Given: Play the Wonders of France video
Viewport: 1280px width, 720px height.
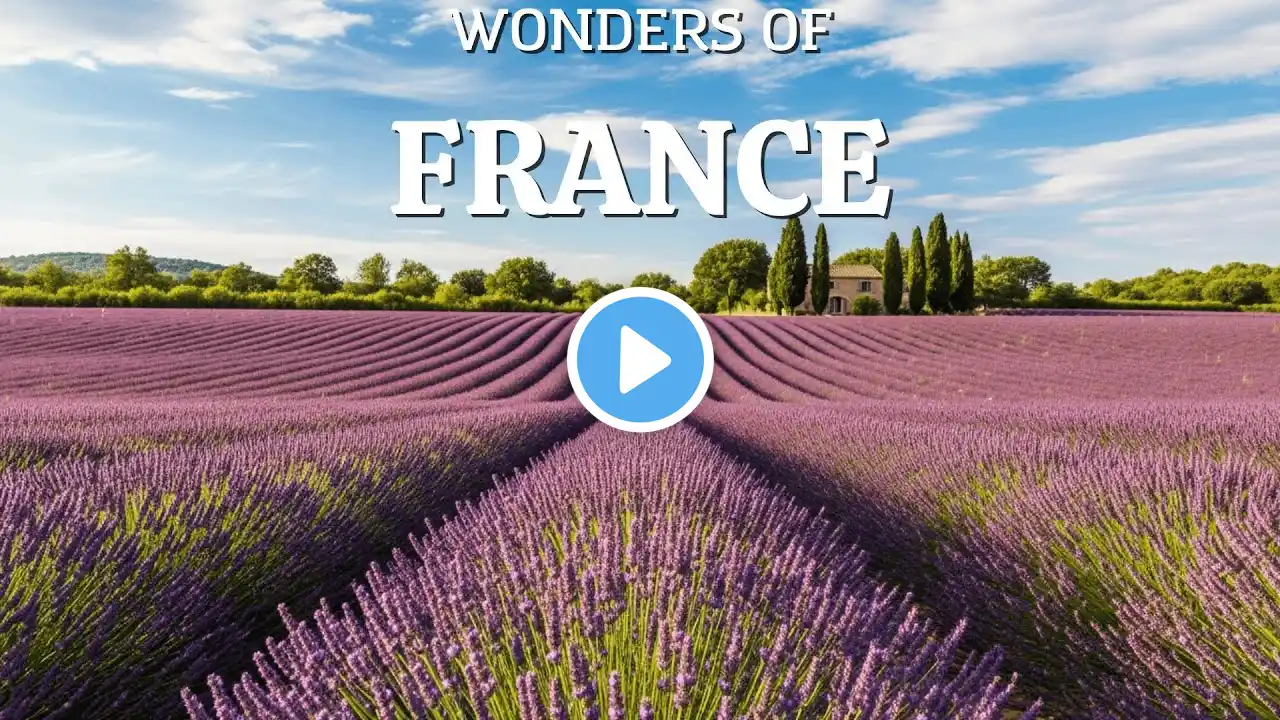Looking at the screenshot, I should [640, 360].
